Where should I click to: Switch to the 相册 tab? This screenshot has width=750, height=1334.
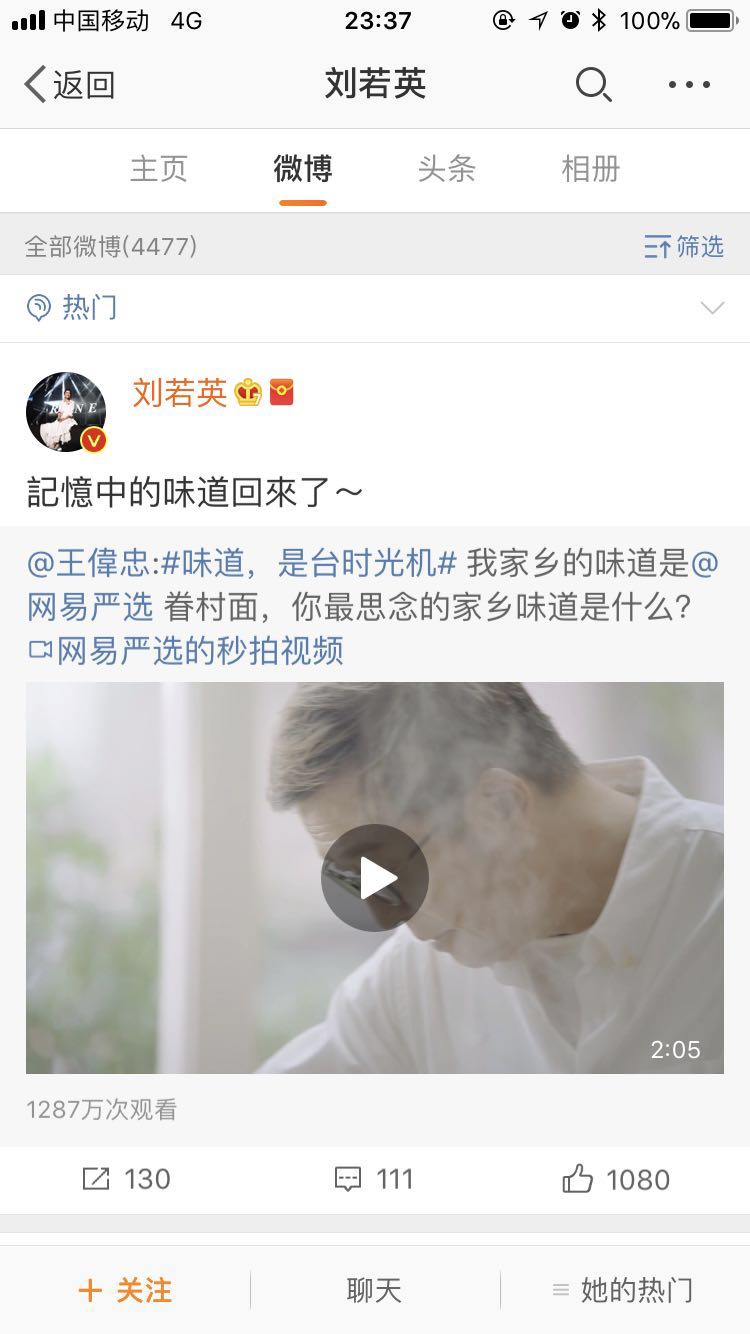[590, 169]
